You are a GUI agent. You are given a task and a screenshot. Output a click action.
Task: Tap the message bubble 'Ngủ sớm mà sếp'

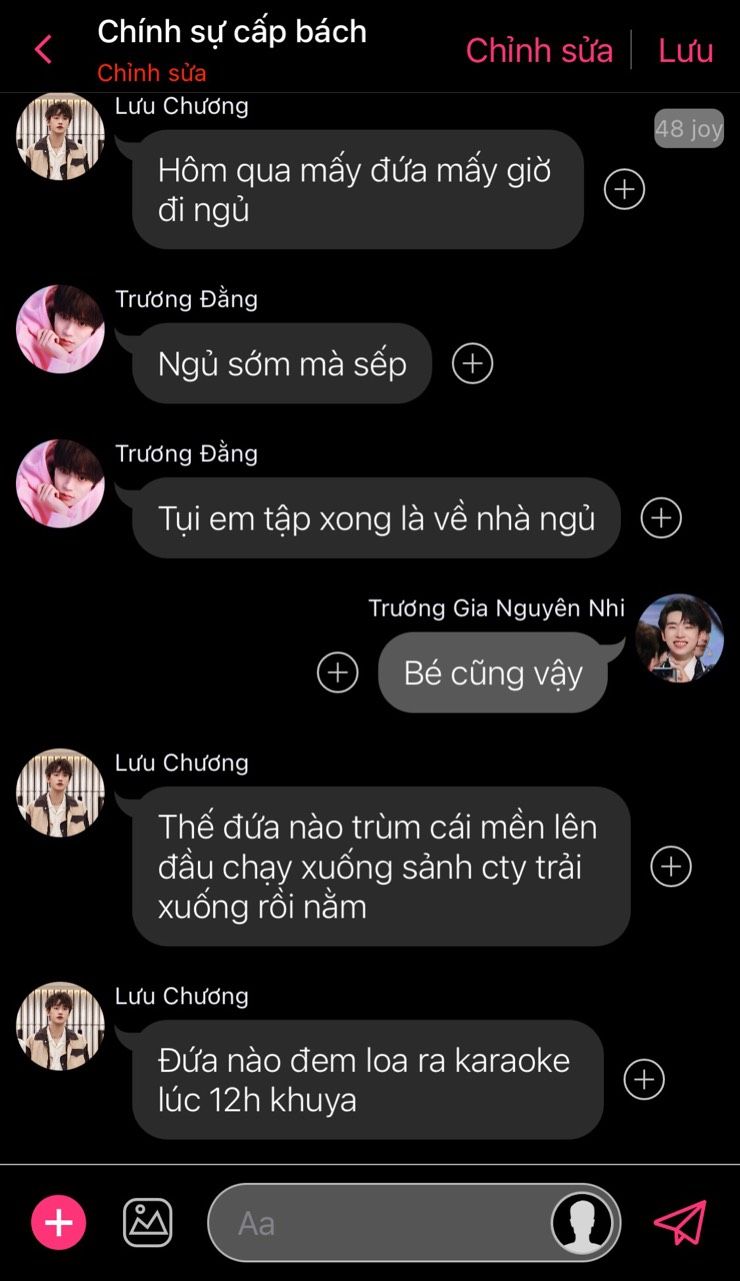[282, 364]
